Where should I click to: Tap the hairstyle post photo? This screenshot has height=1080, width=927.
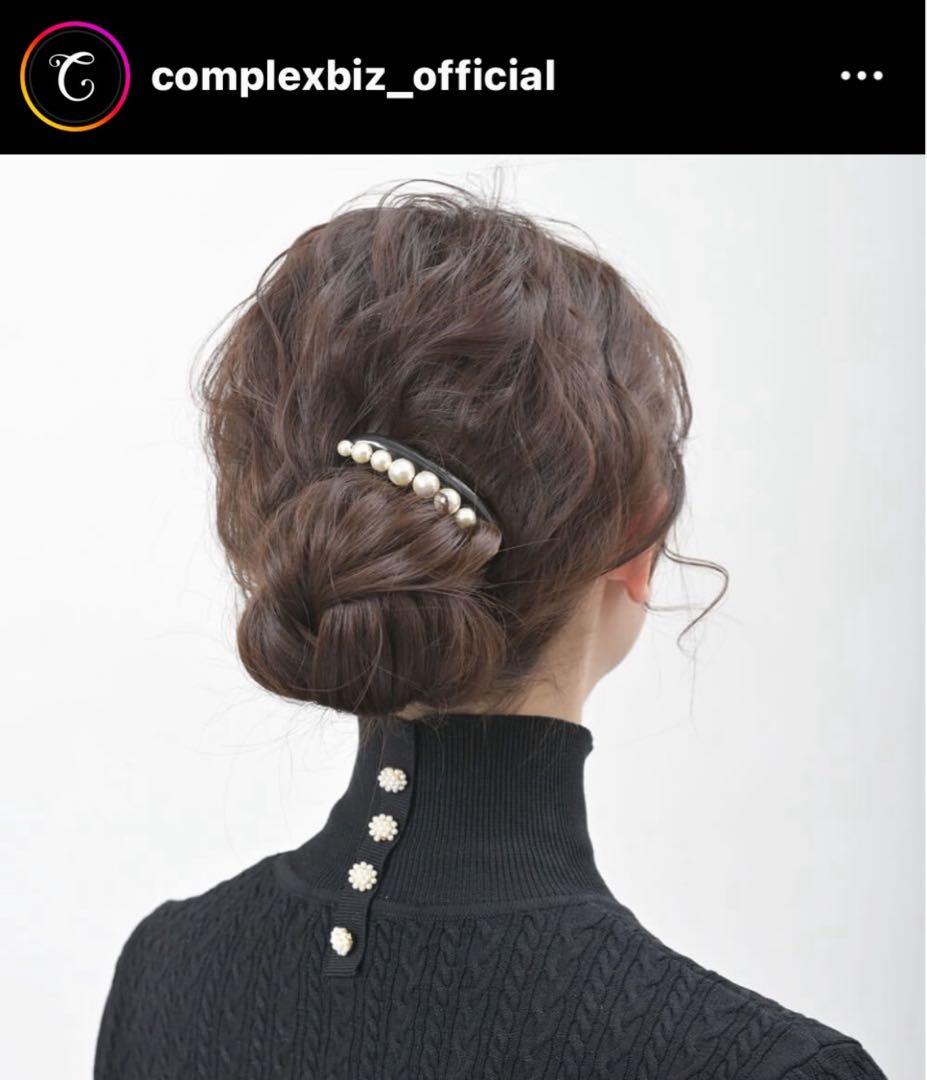pyautogui.click(x=463, y=616)
